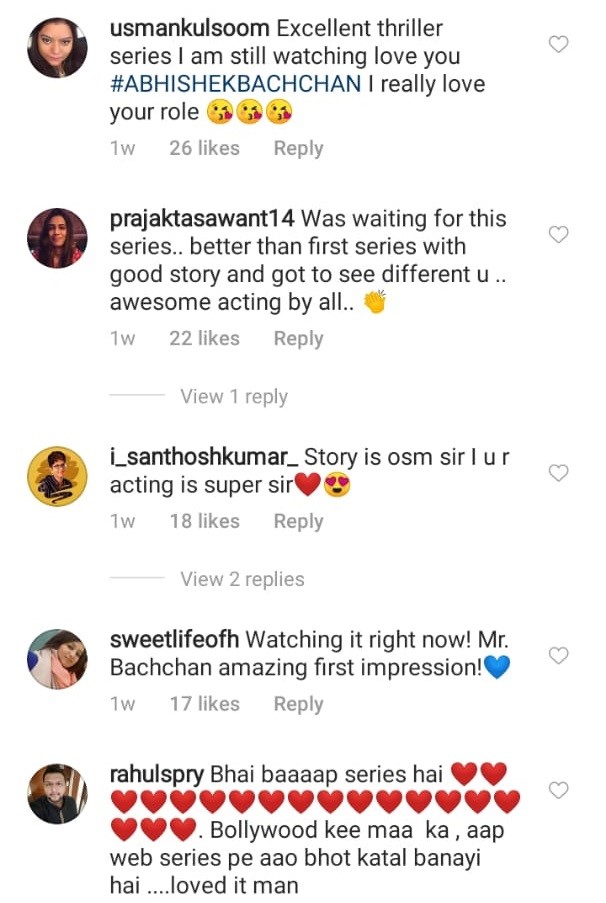Reply to i_santhoshkumar_'s comment
Screen dimensions: 606x903
click(298, 521)
